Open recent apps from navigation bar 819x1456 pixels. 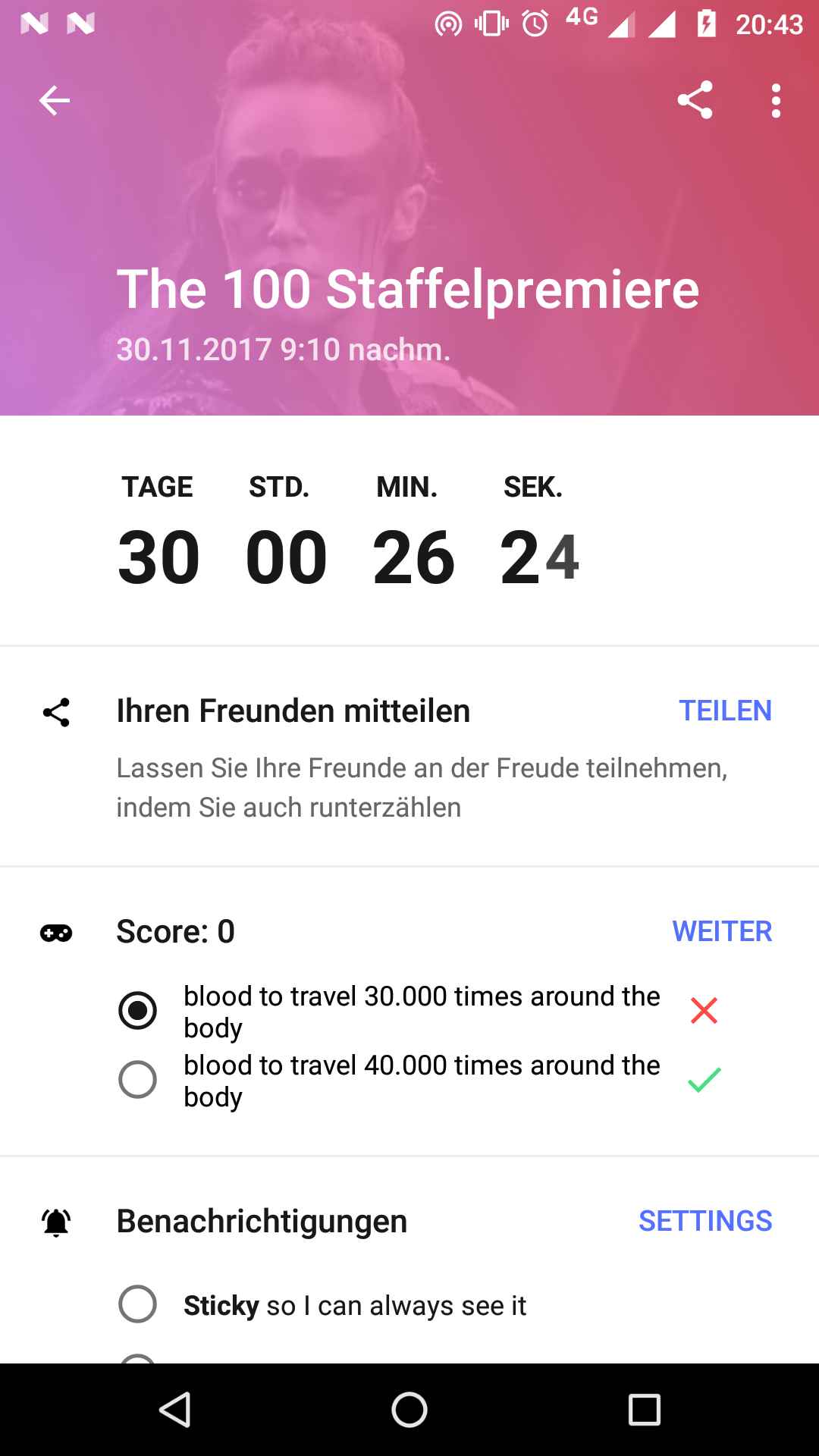[645, 1410]
